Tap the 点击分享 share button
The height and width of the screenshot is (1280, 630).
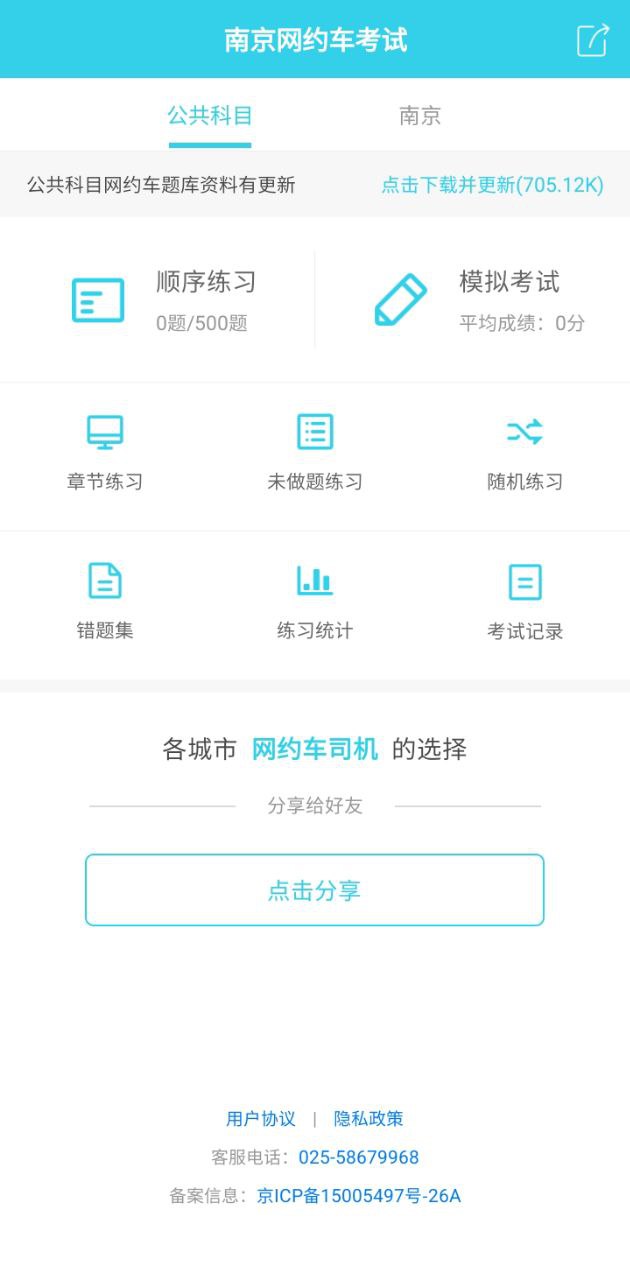pos(315,890)
